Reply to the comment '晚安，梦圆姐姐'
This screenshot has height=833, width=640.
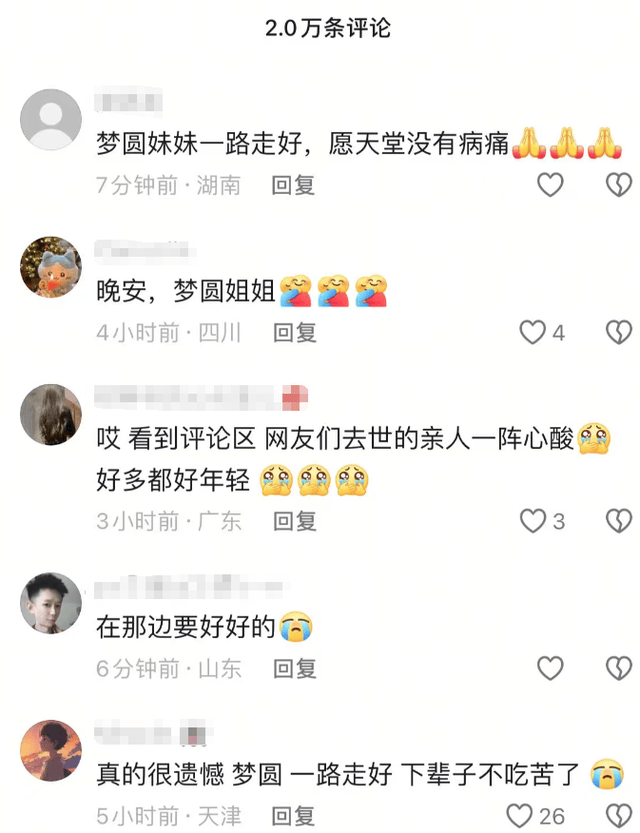(294, 332)
